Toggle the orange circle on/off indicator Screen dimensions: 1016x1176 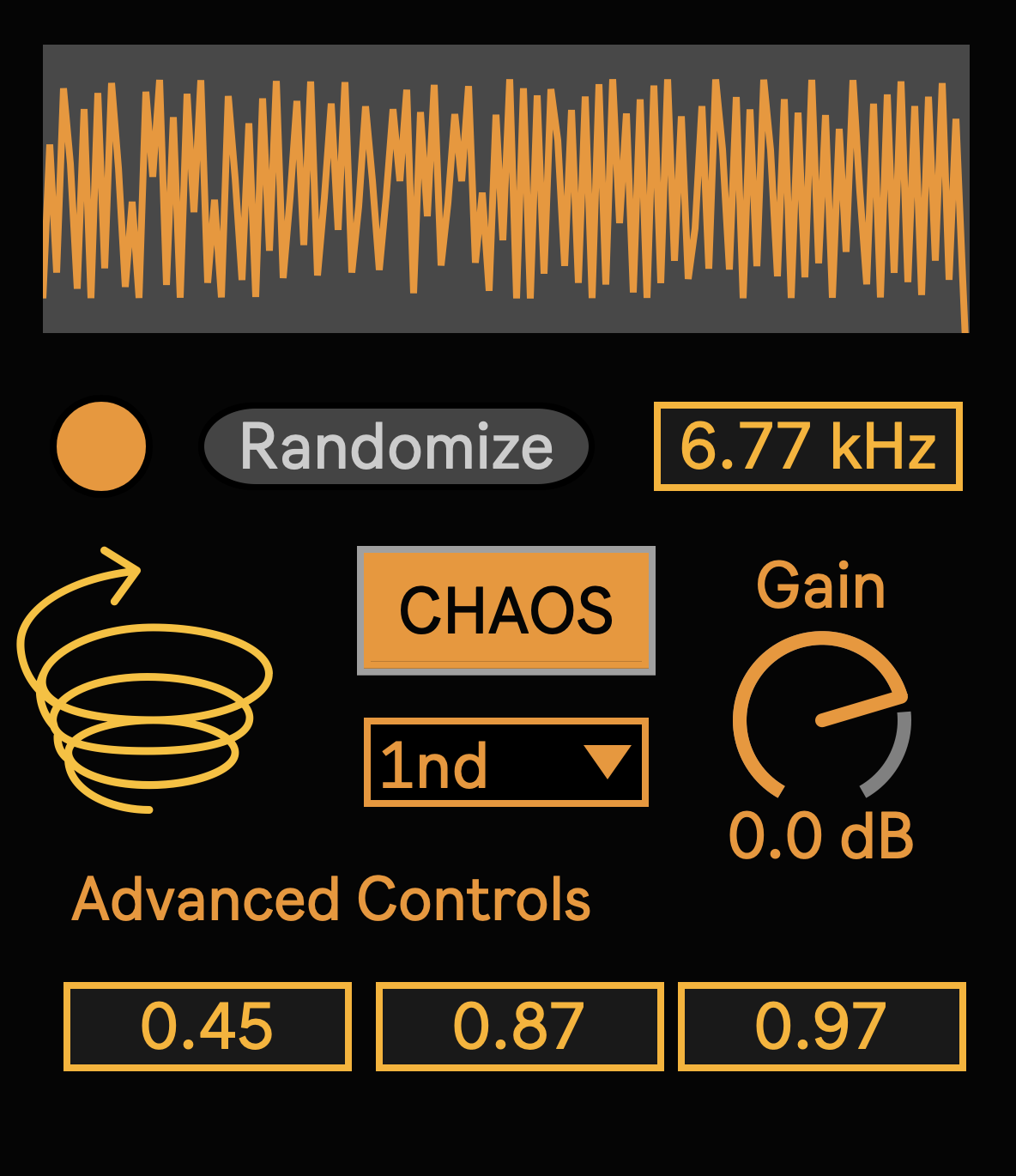(x=101, y=446)
